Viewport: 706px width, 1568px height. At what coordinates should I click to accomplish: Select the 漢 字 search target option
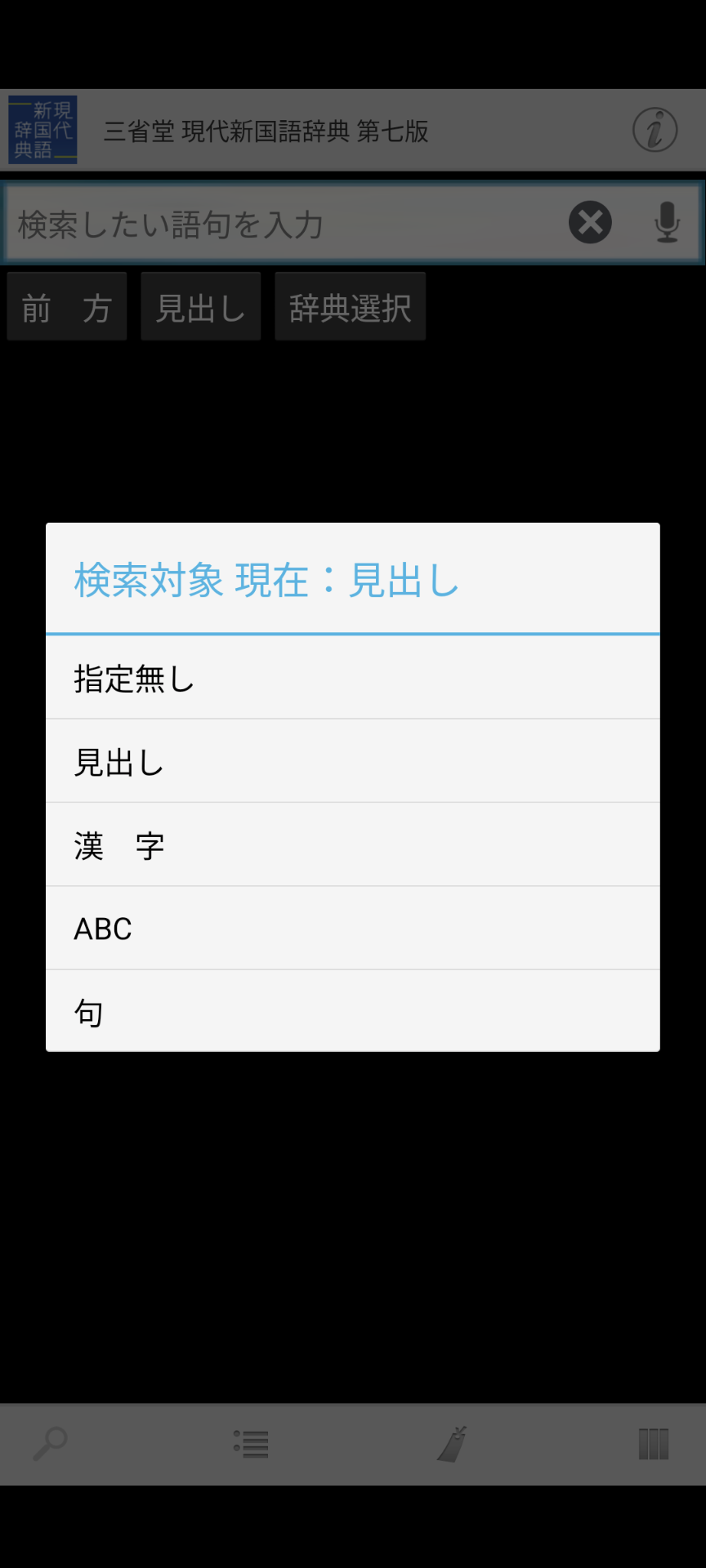(352, 845)
